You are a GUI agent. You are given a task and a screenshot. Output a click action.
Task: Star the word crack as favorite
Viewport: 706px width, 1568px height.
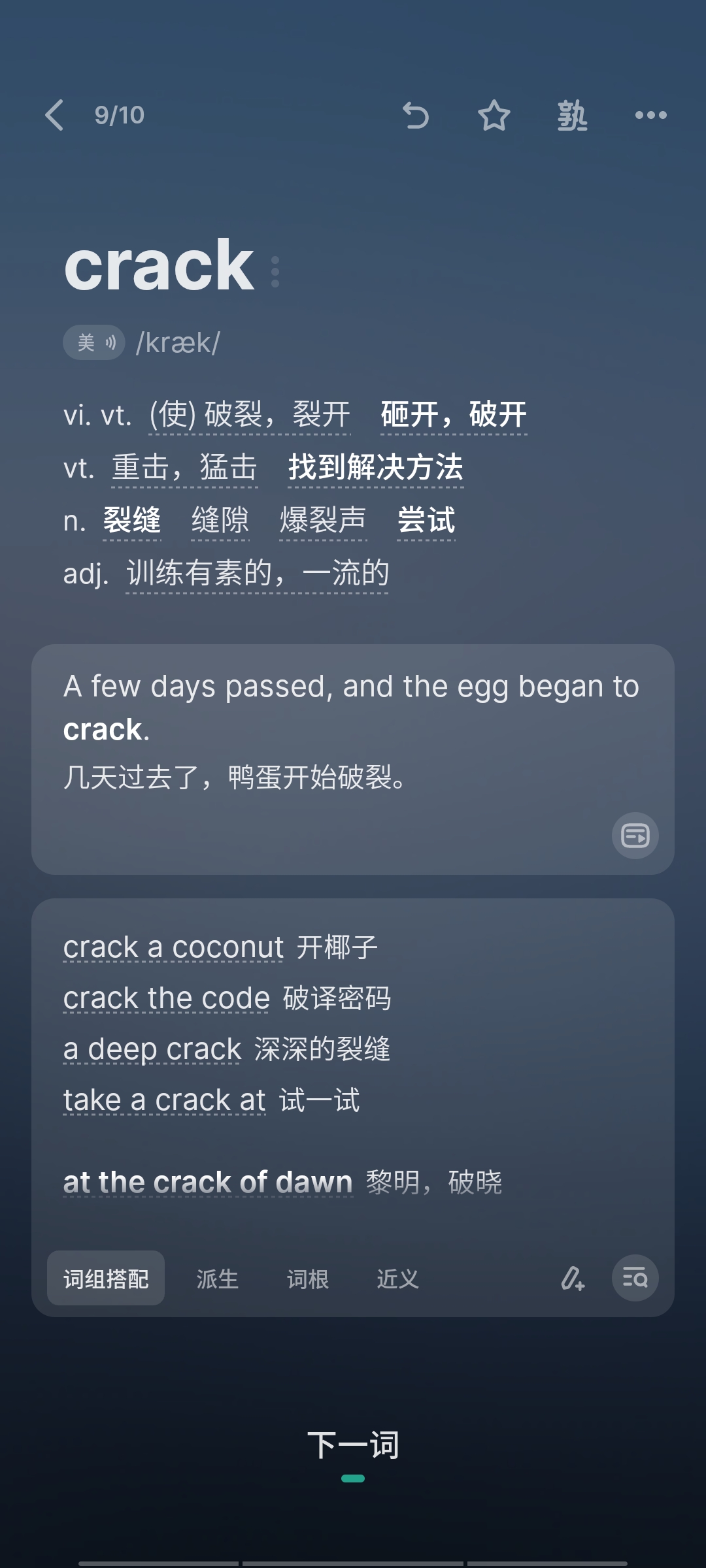pos(494,116)
